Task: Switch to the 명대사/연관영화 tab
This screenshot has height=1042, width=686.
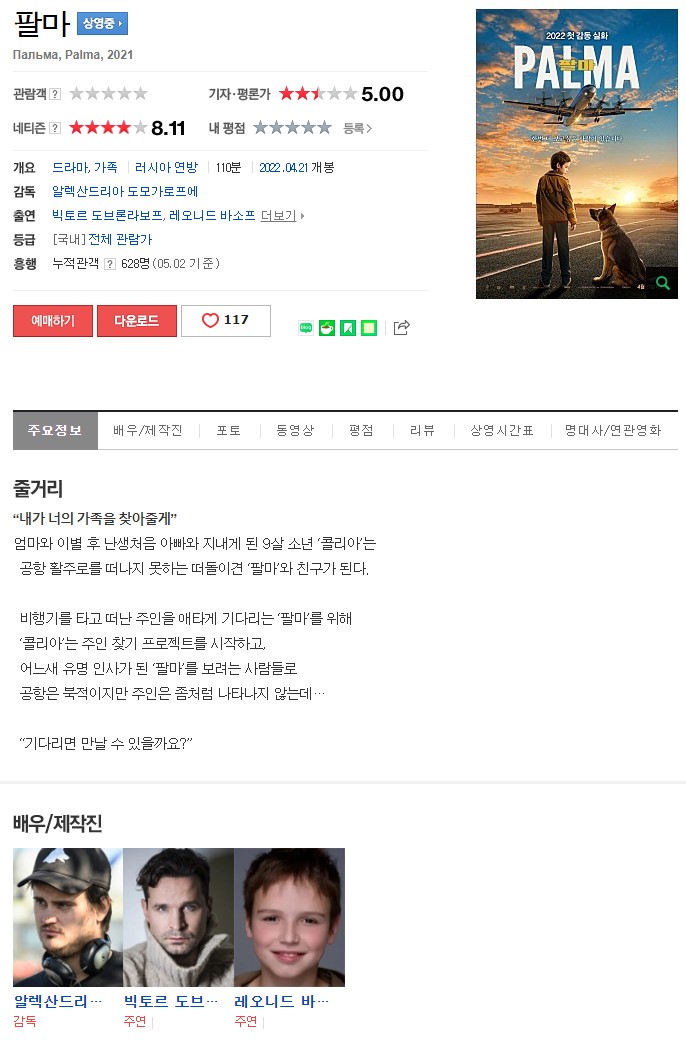Action: [612, 431]
